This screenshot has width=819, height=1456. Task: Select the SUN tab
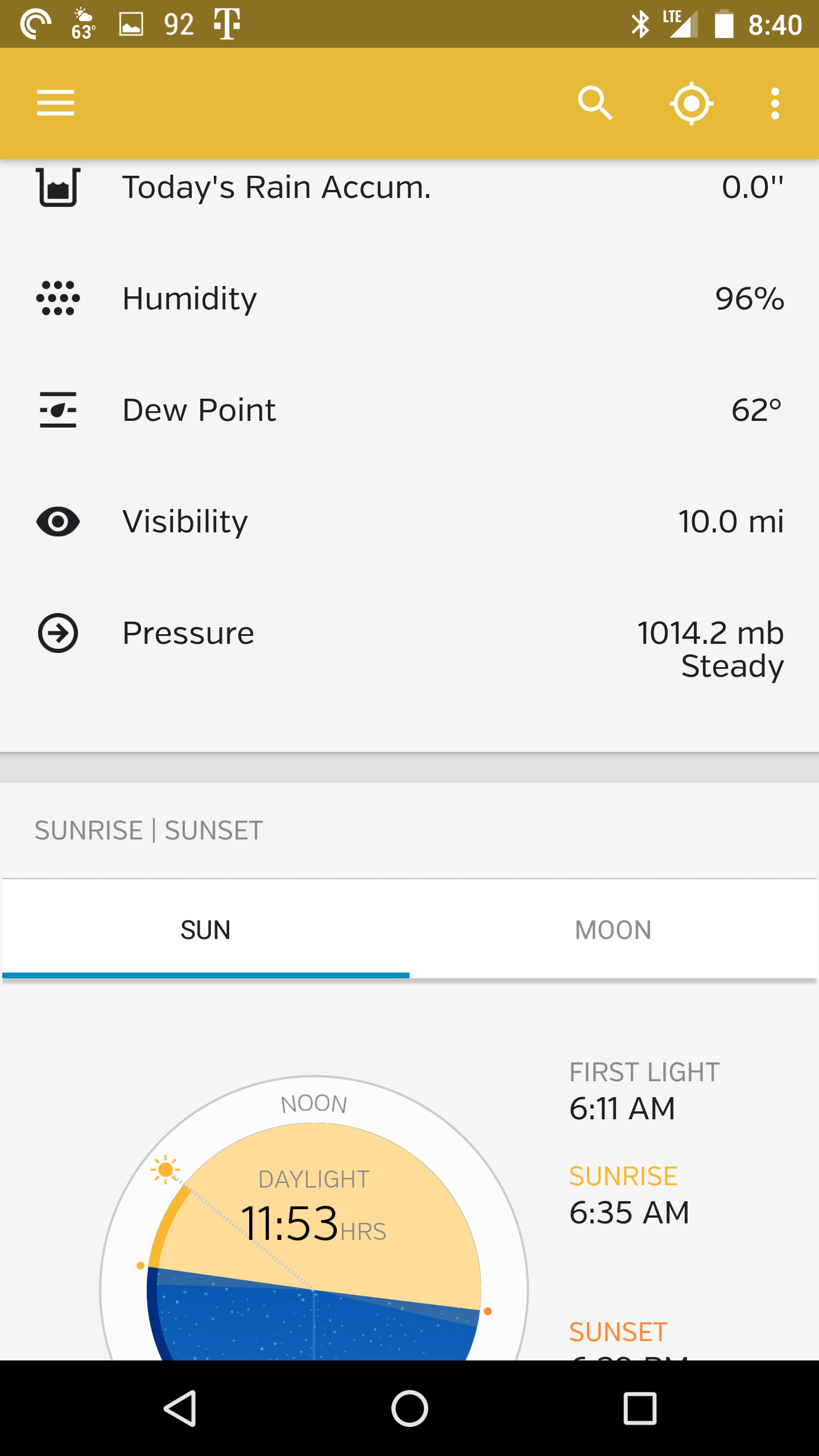(206, 929)
